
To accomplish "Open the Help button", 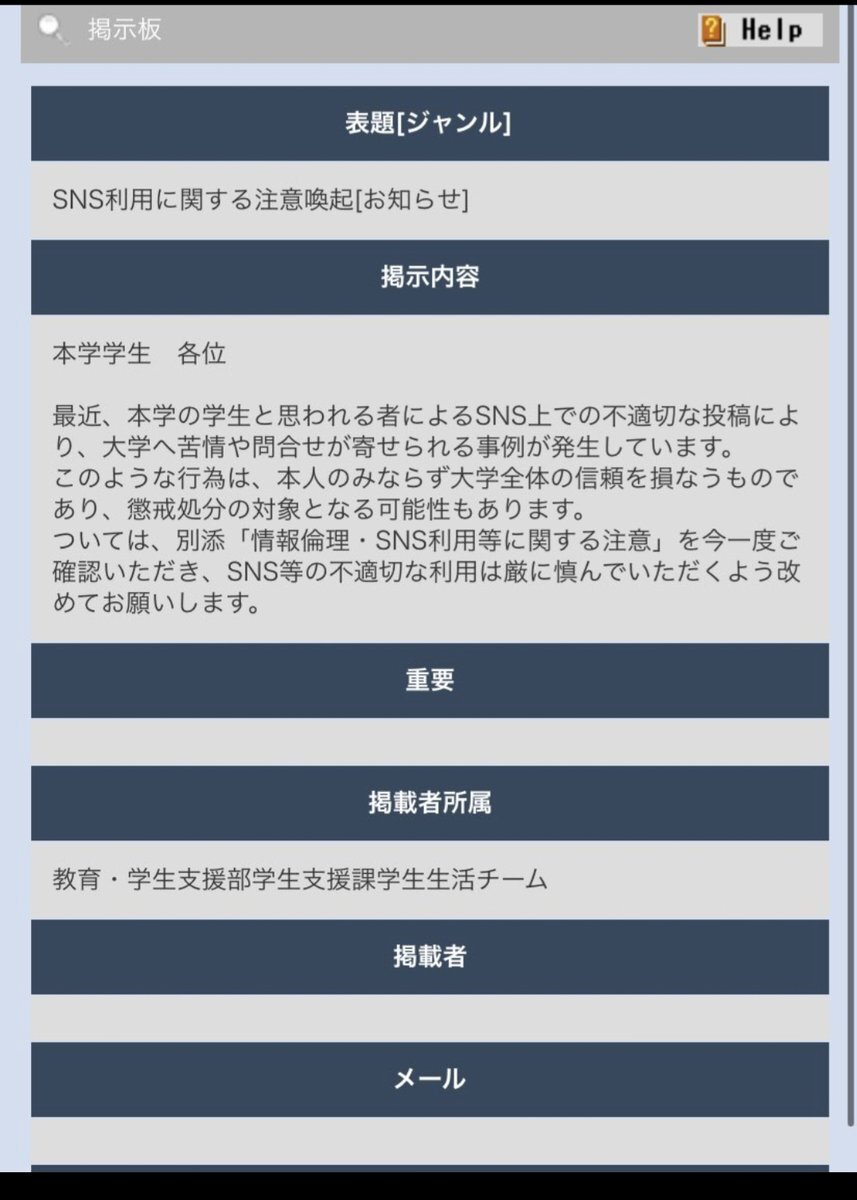I will point(760,30).
